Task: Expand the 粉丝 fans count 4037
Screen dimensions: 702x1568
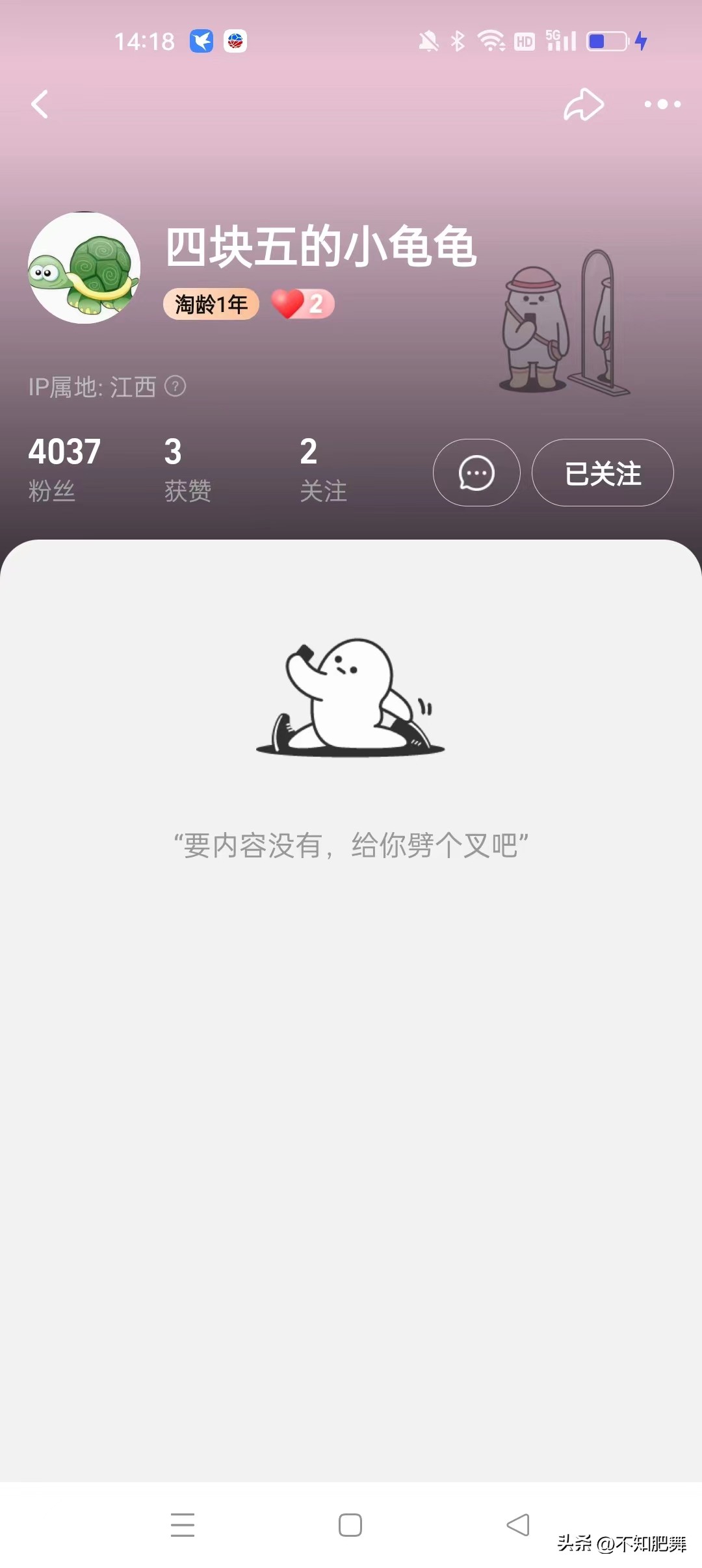Action: tap(64, 466)
